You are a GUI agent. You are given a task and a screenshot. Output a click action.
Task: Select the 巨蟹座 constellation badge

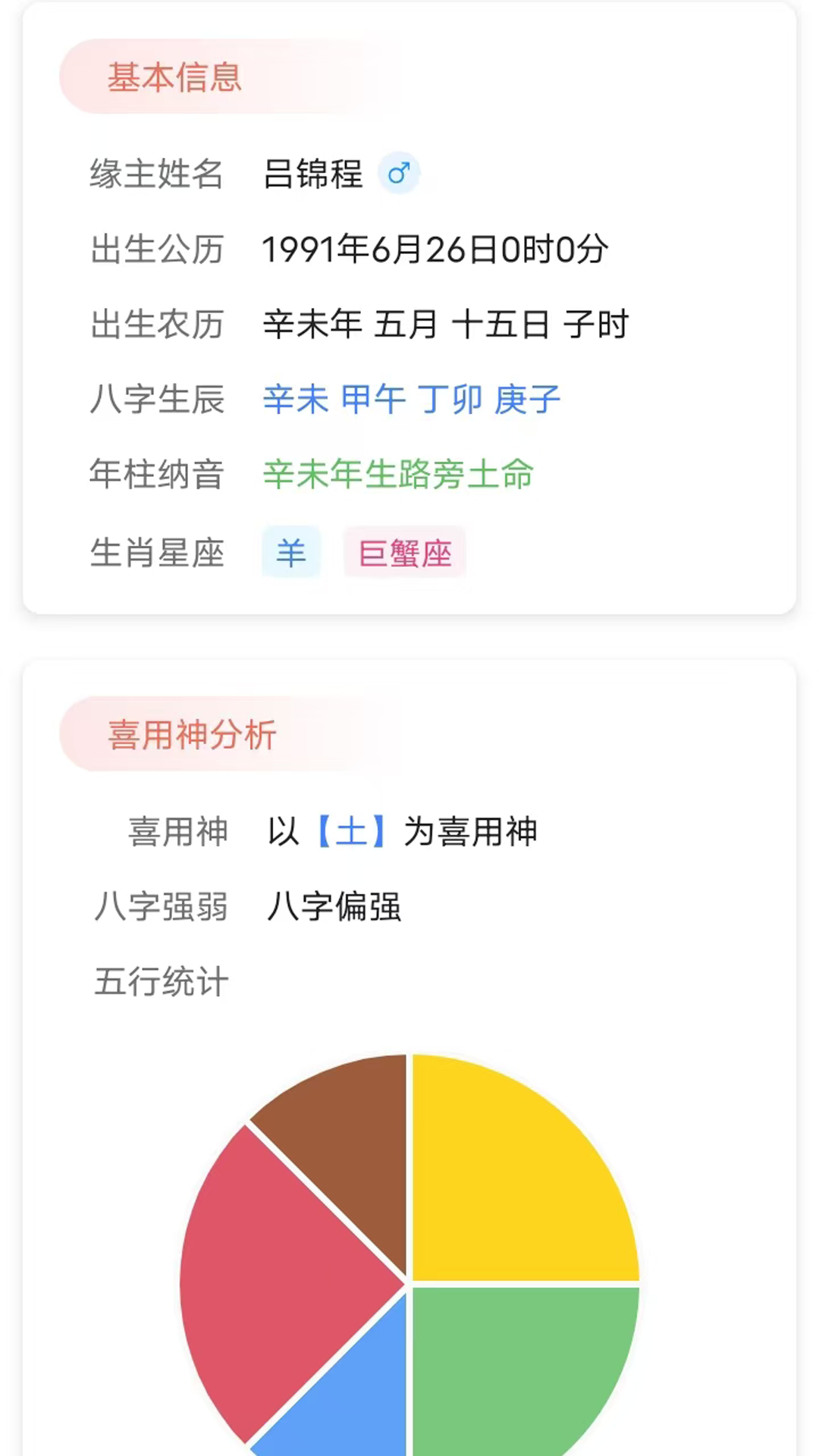(404, 553)
